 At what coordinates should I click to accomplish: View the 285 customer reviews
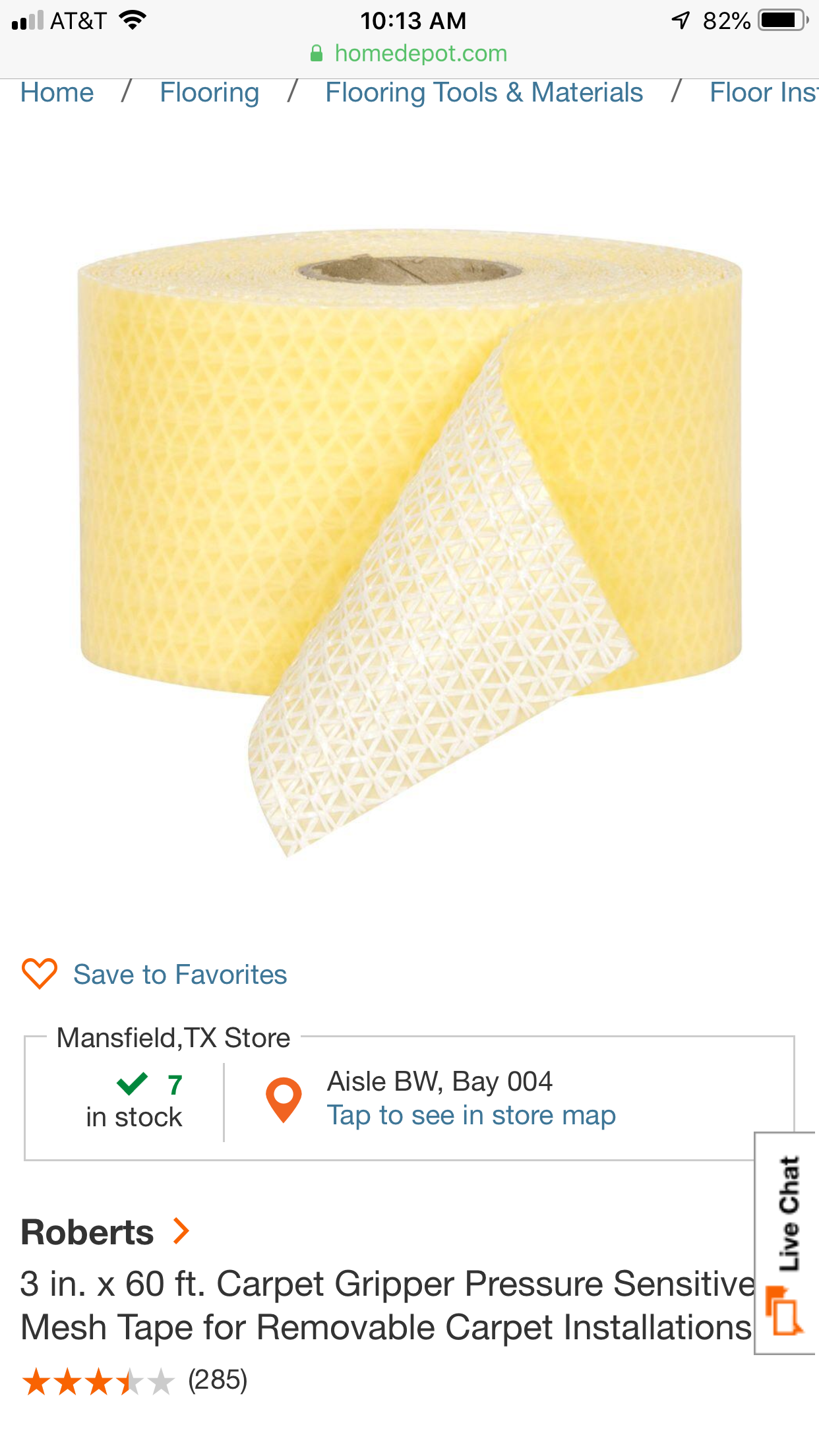tap(218, 1380)
